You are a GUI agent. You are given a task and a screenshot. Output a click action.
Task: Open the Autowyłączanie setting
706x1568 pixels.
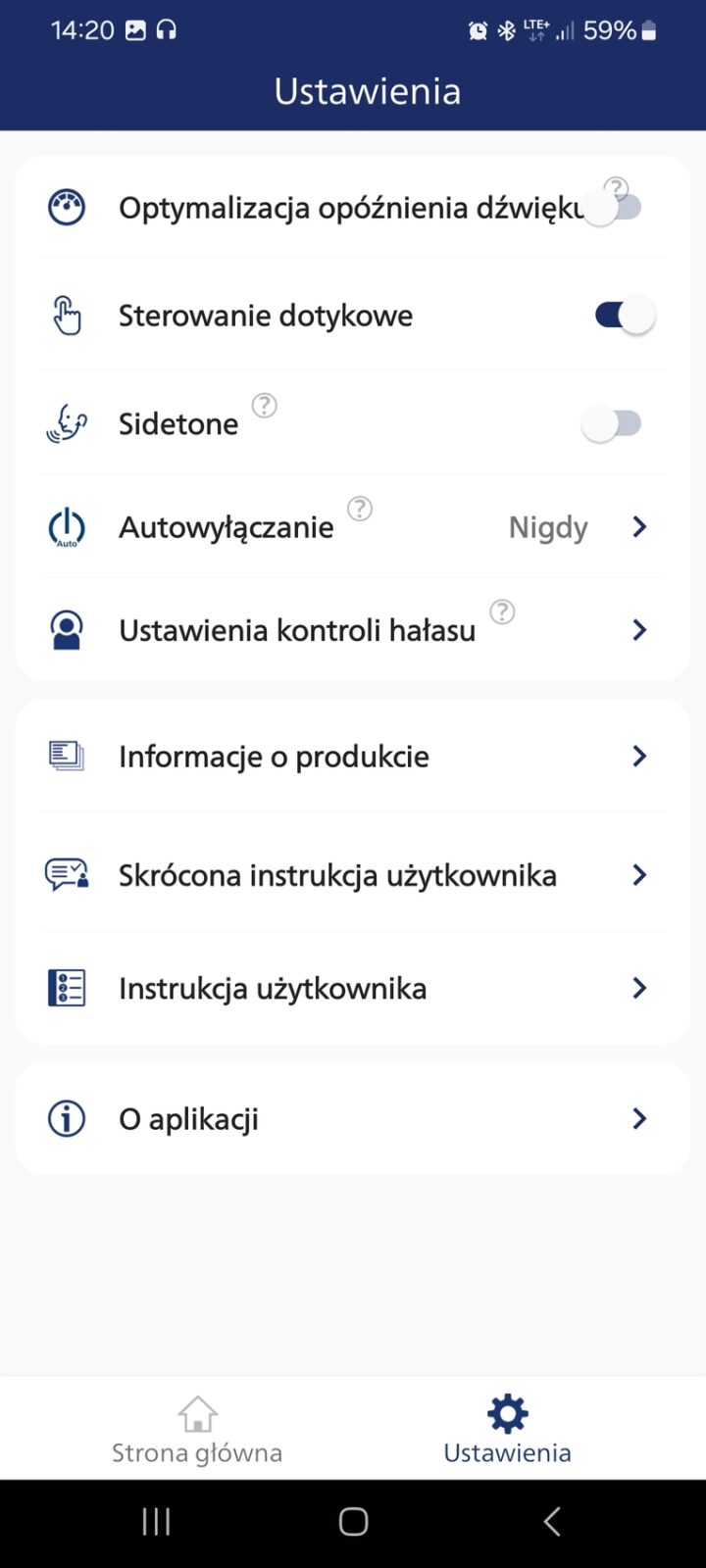353,527
